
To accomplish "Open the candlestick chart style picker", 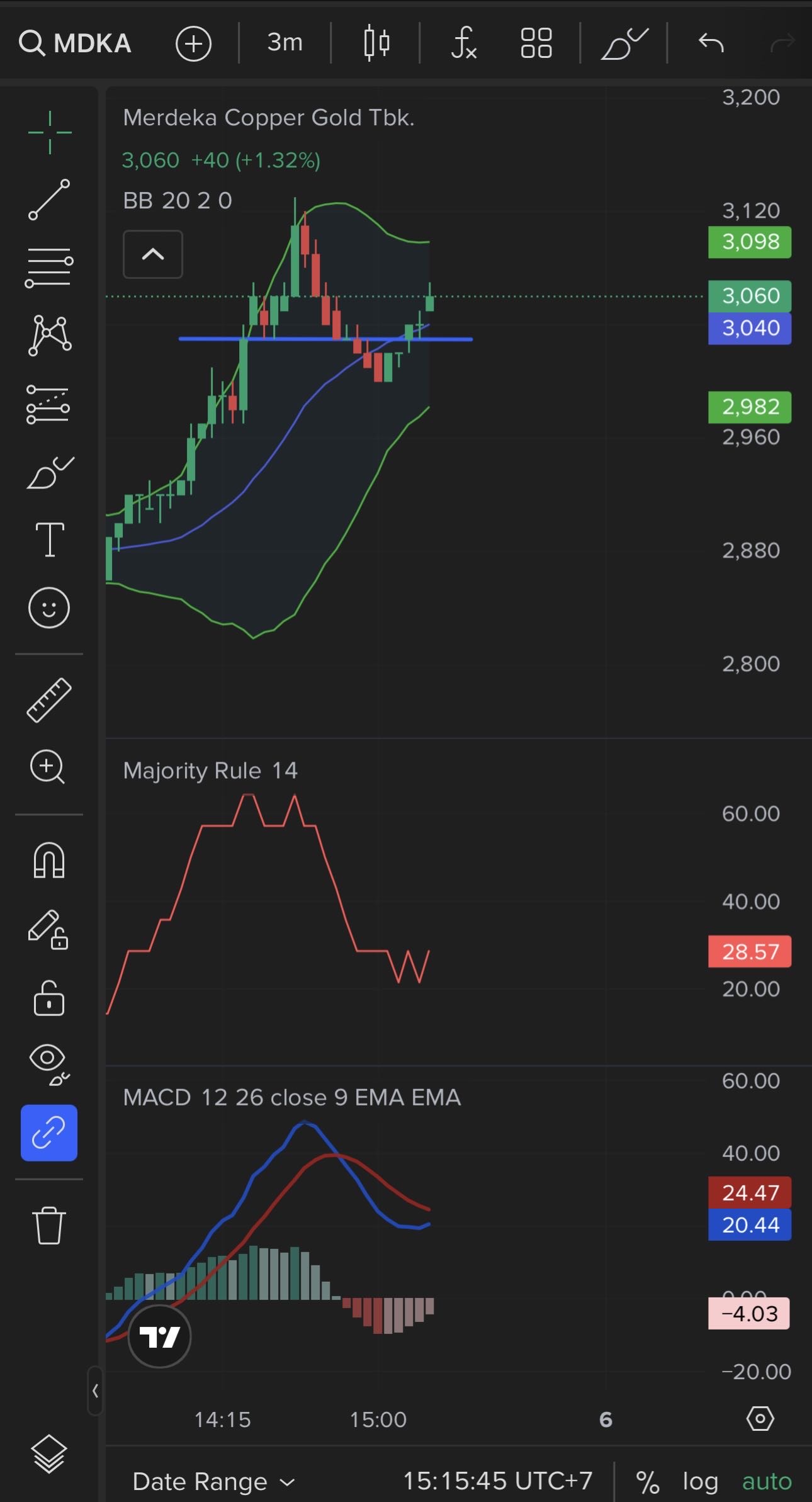I will [x=376, y=43].
